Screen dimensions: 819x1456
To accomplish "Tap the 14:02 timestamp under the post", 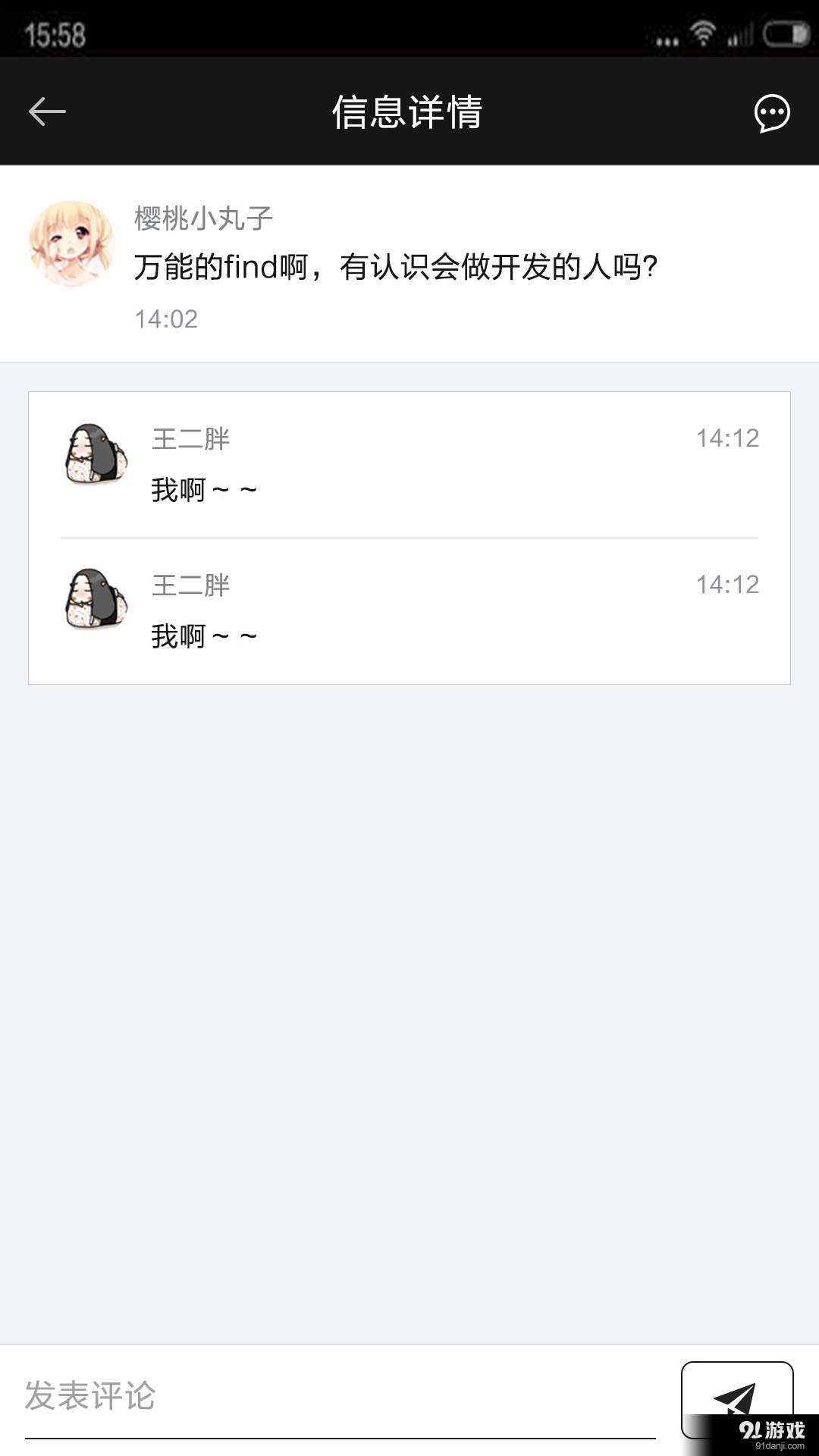I will pos(165,319).
